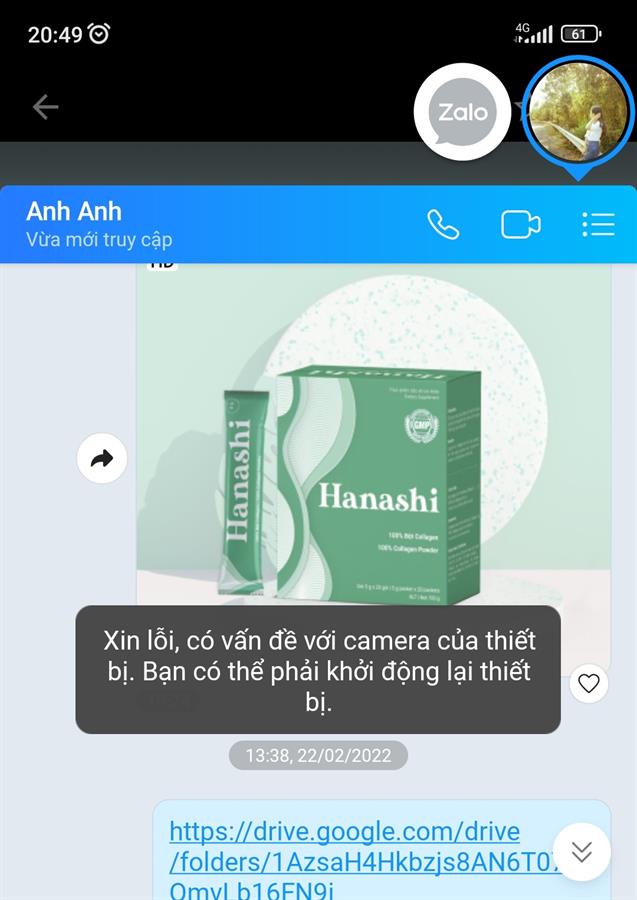Go back using the top arrow
The height and width of the screenshot is (900, 637).
point(45,107)
